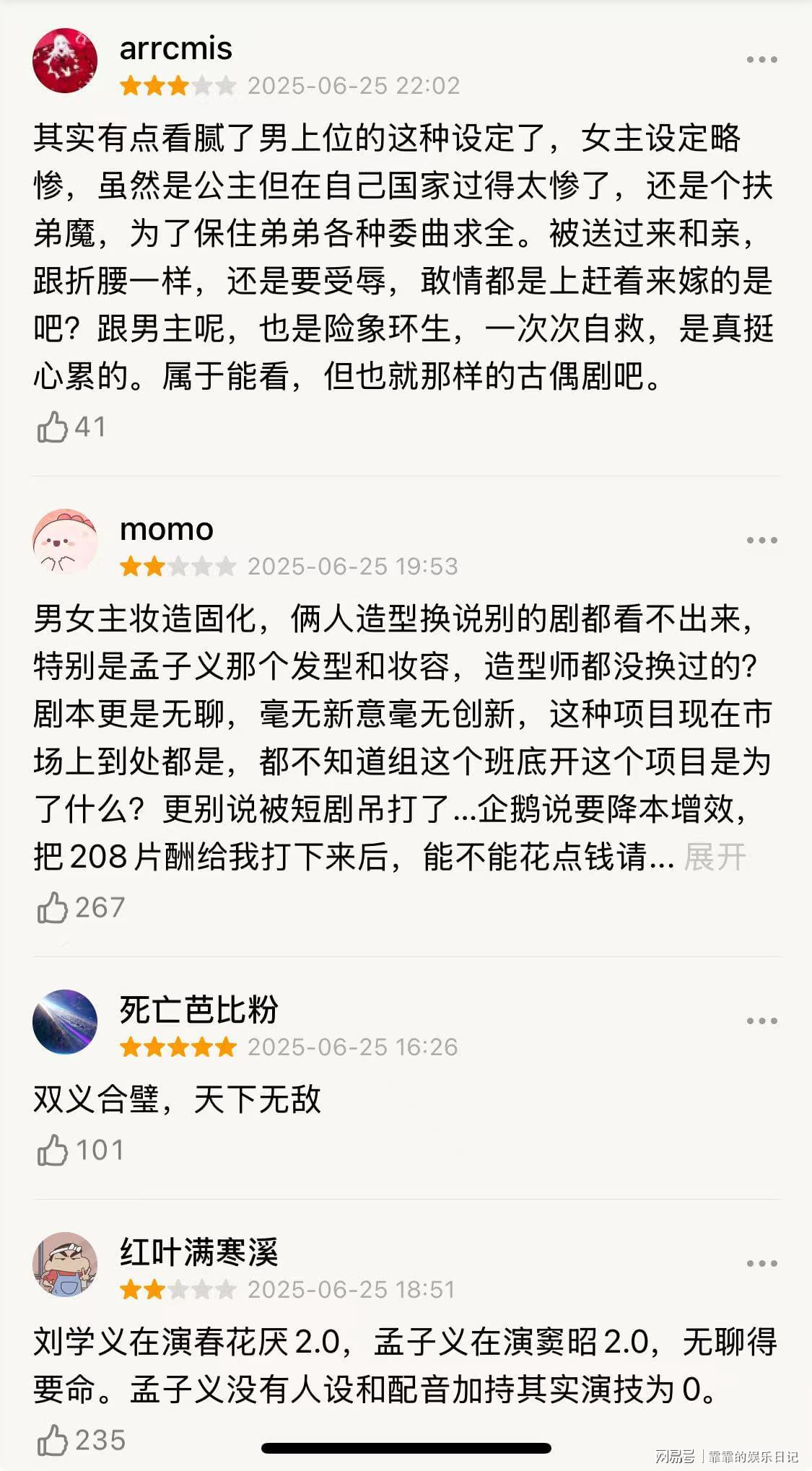Like momo's review with 267 likes
This screenshot has width=812, height=1471.
point(53,907)
